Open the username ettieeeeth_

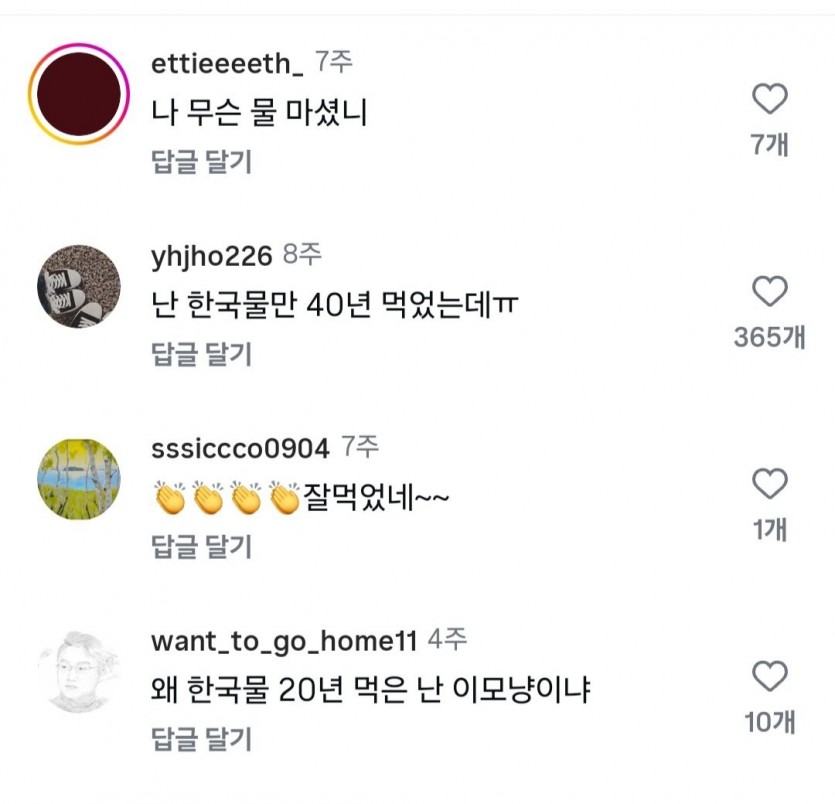(227, 64)
